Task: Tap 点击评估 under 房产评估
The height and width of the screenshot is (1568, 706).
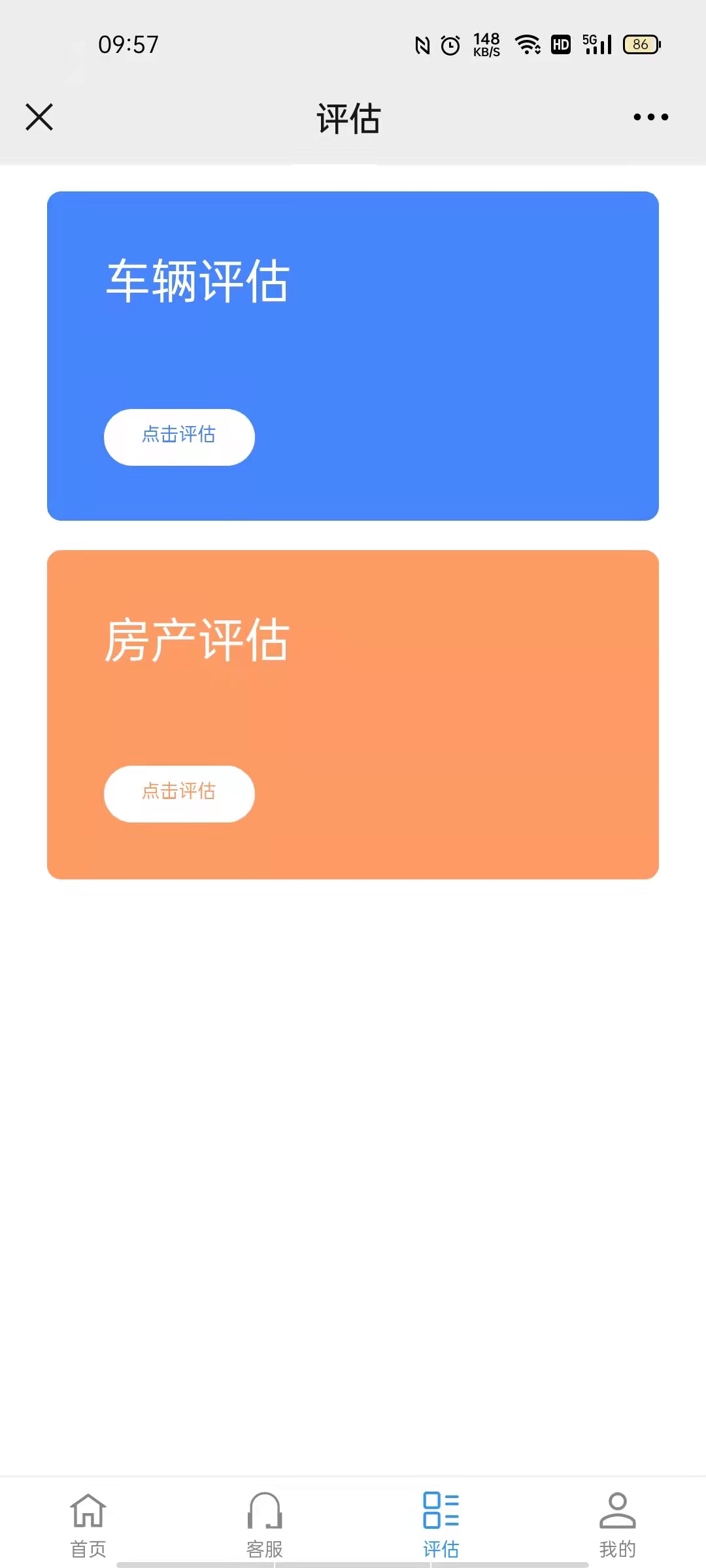Action: (x=179, y=794)
